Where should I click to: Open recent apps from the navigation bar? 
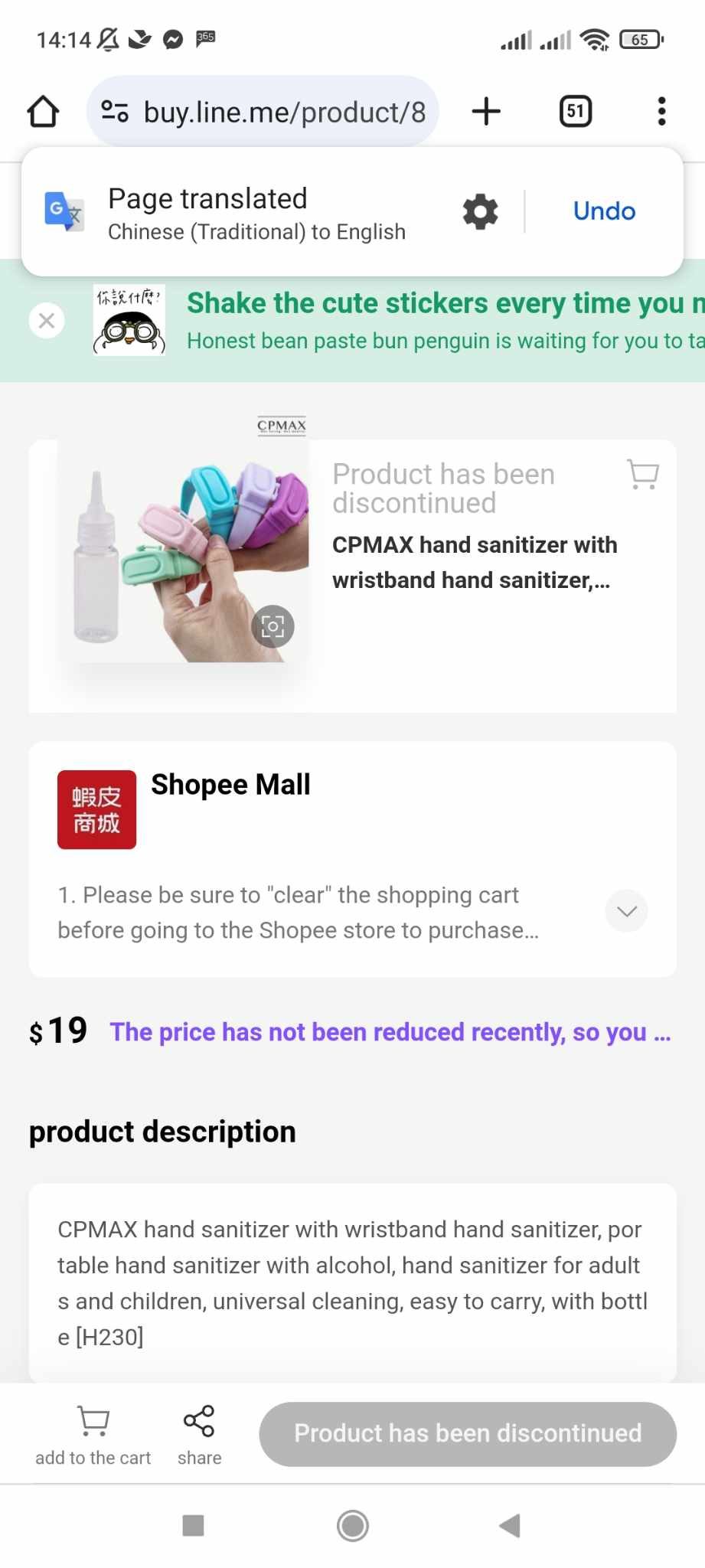[193, 1525]
